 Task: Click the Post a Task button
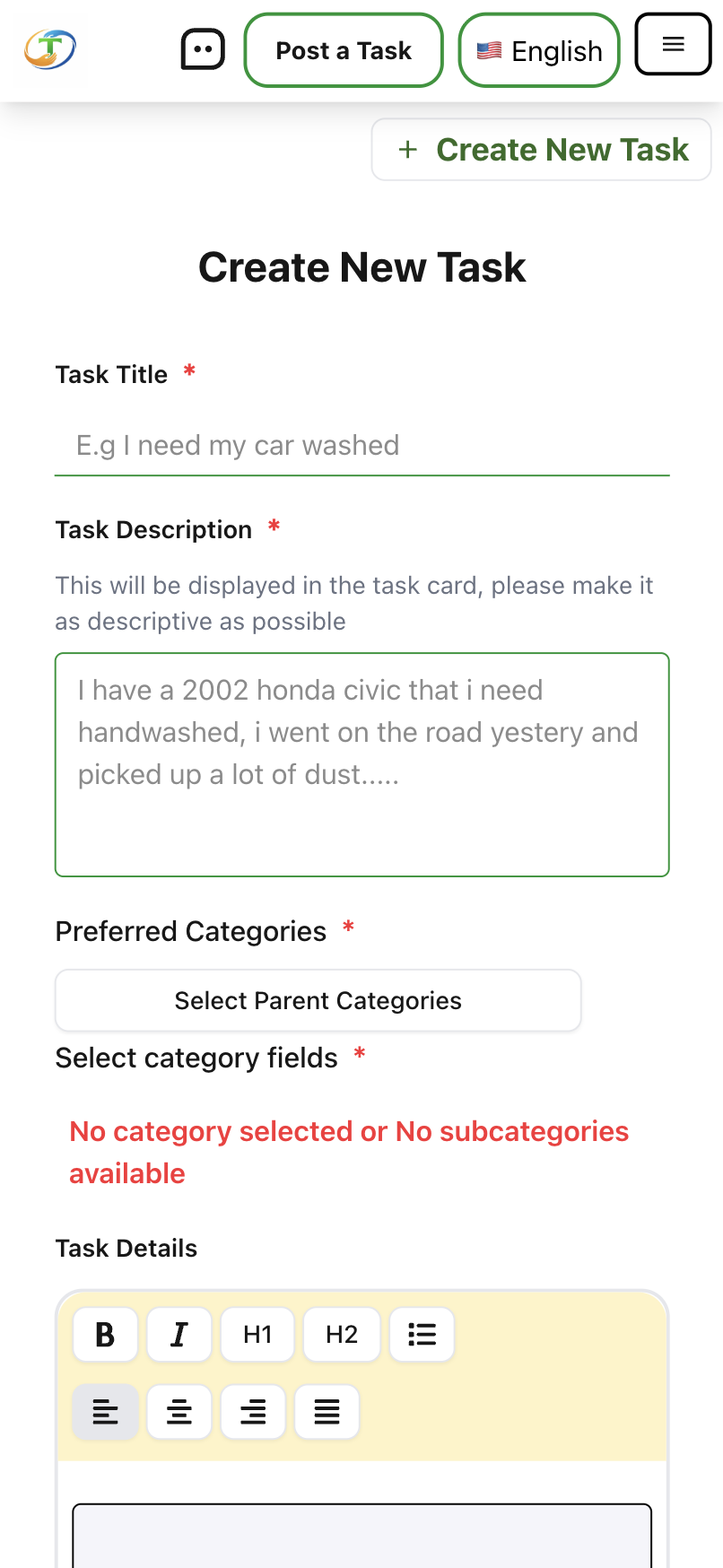[343, 50]
